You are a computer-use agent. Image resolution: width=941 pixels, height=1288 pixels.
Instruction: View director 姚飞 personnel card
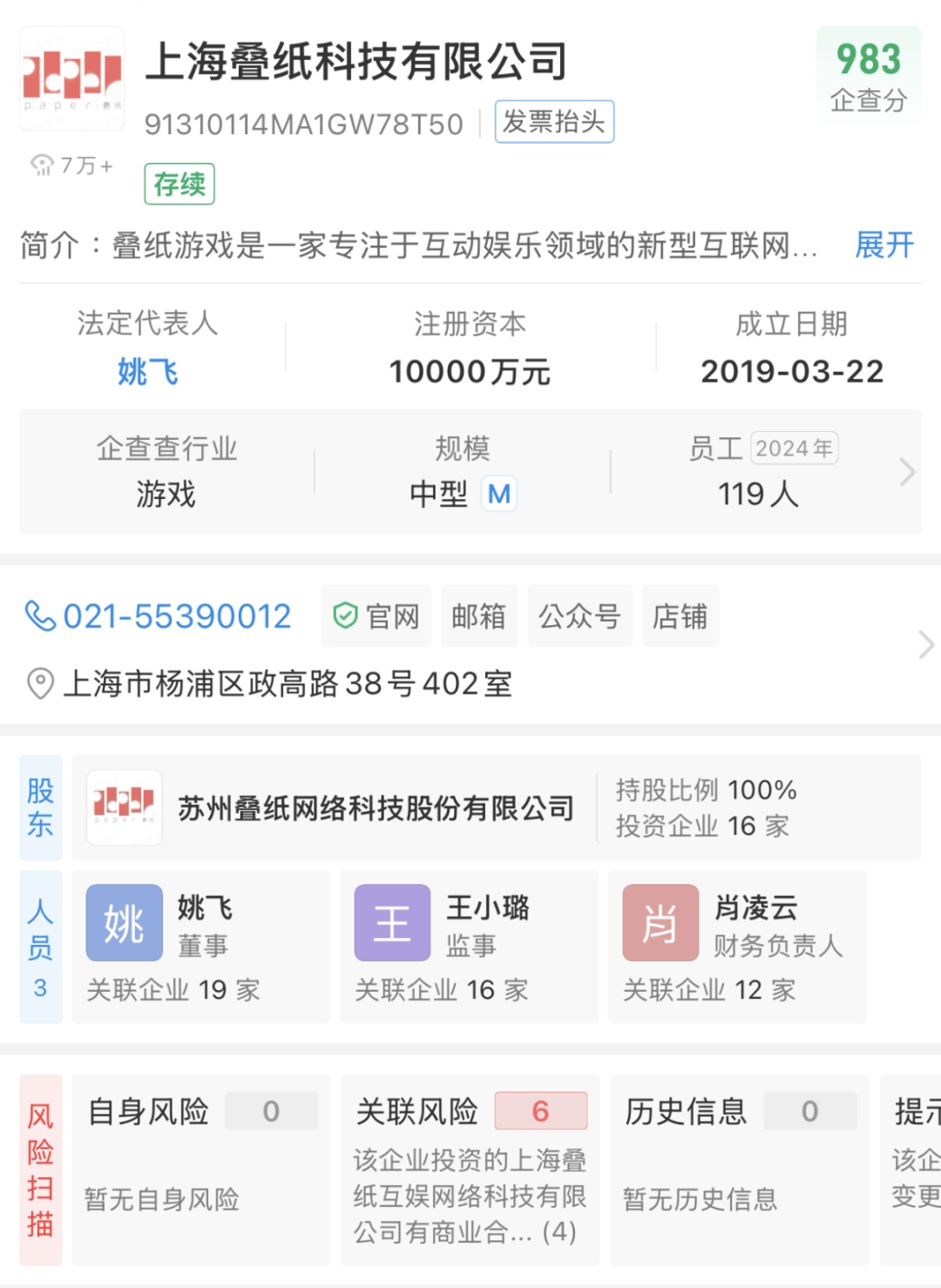(200, 947)
